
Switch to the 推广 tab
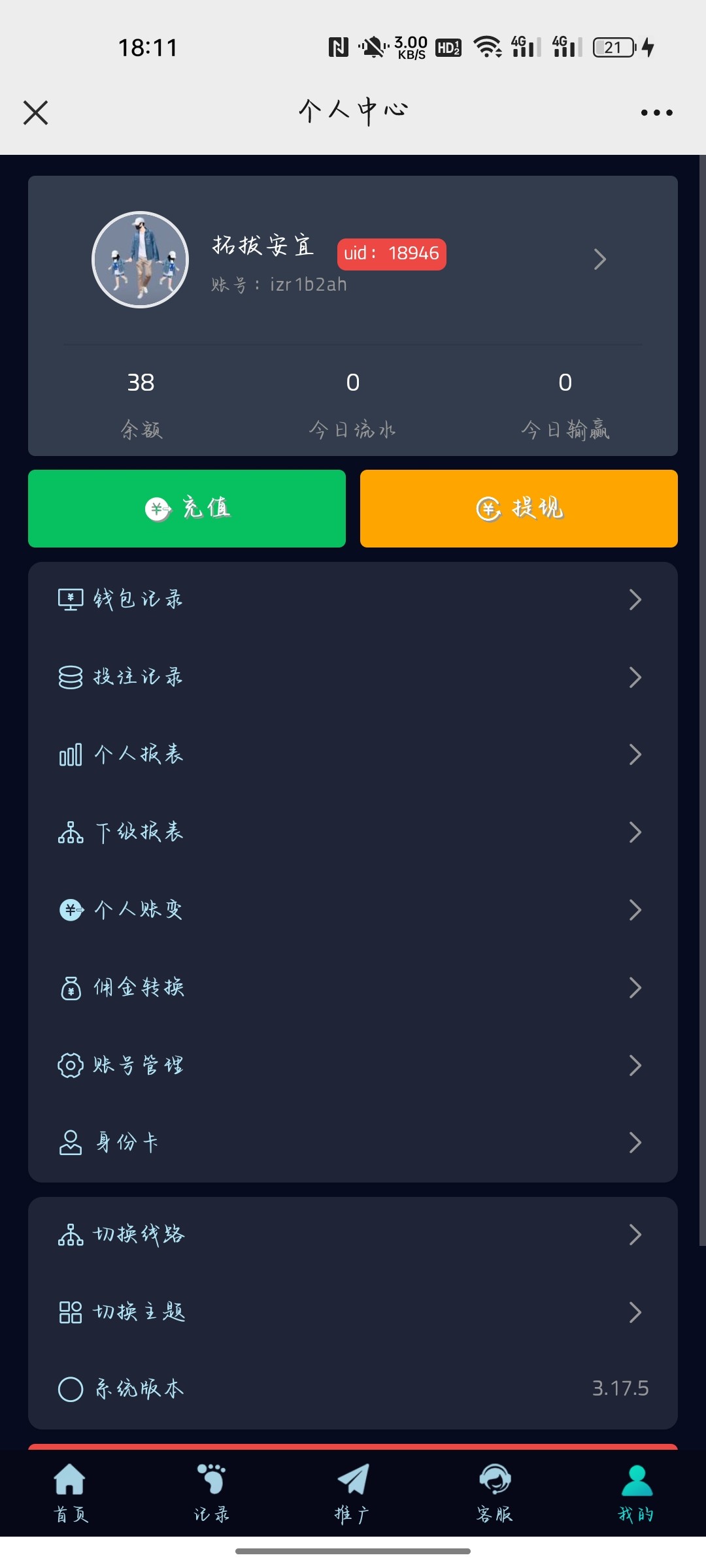coord(353,1493)
